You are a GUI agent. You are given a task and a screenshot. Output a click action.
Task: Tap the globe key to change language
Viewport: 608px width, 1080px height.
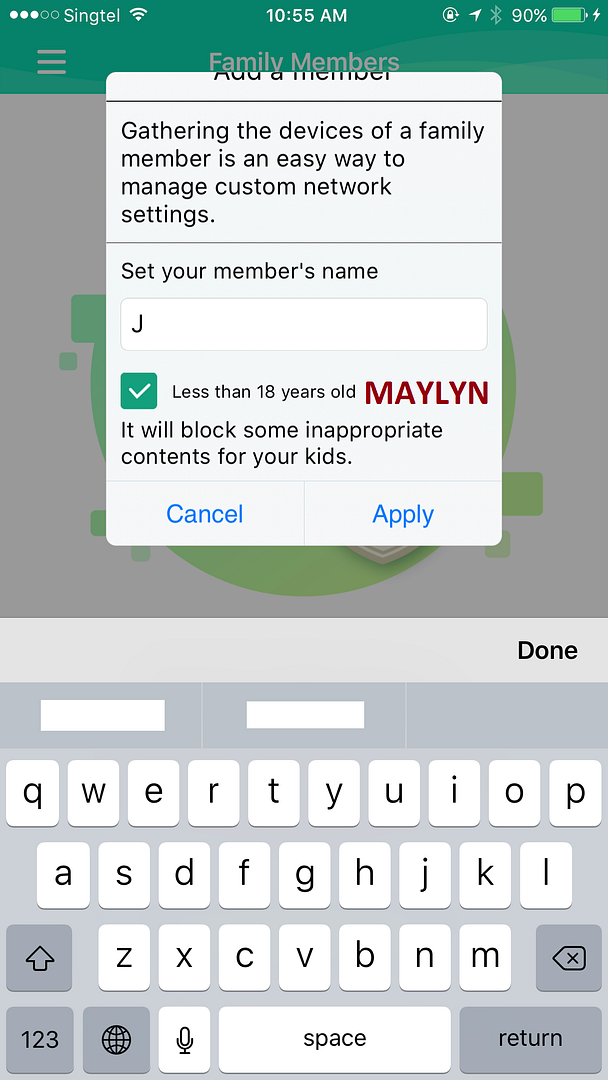[116, 1039]
